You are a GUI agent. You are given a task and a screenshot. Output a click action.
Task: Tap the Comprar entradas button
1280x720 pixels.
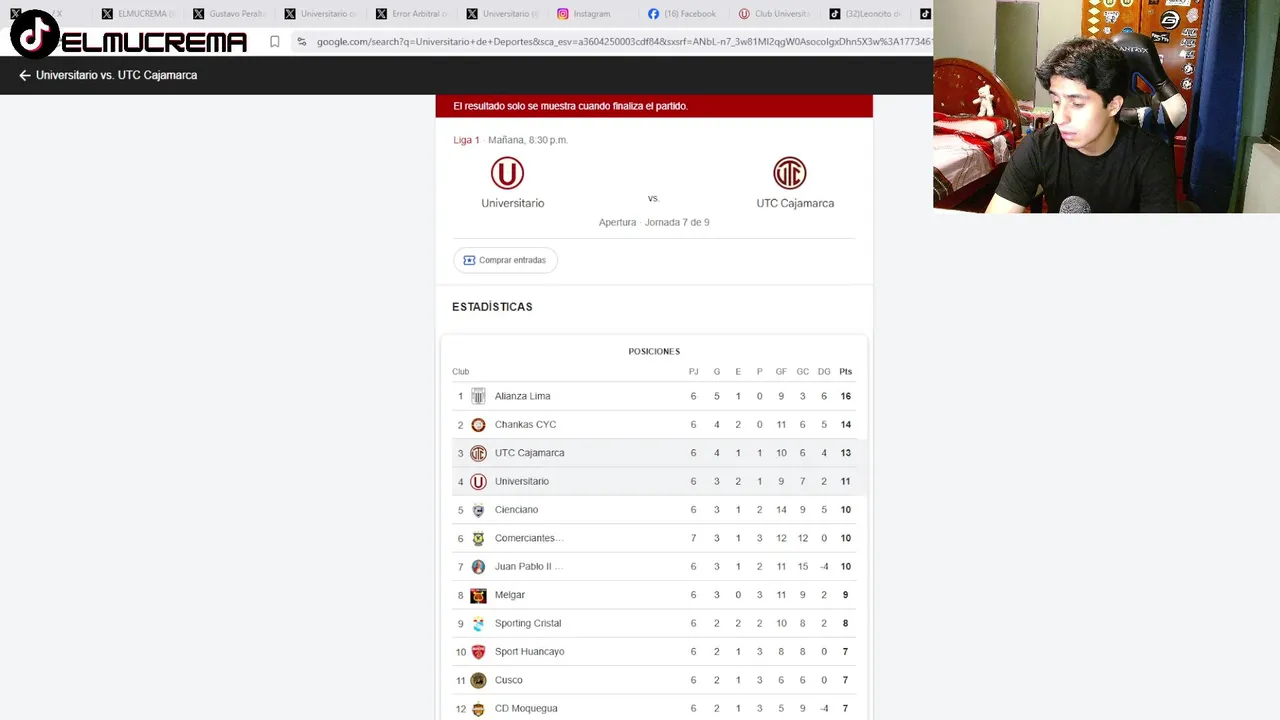[505, 260]
